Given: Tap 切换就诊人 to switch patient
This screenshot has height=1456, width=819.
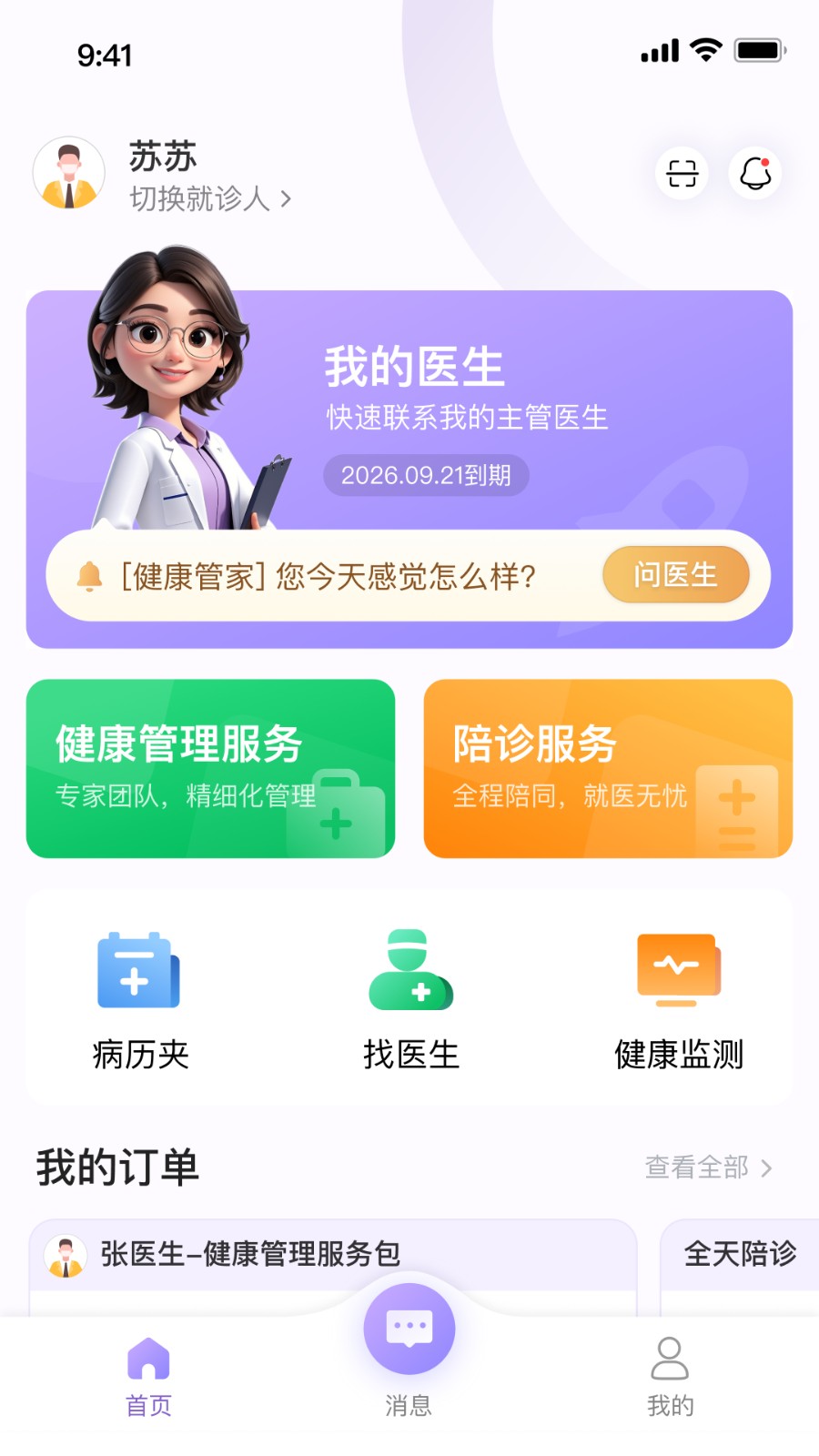Looking at the screenshot, I should [210, 198].
